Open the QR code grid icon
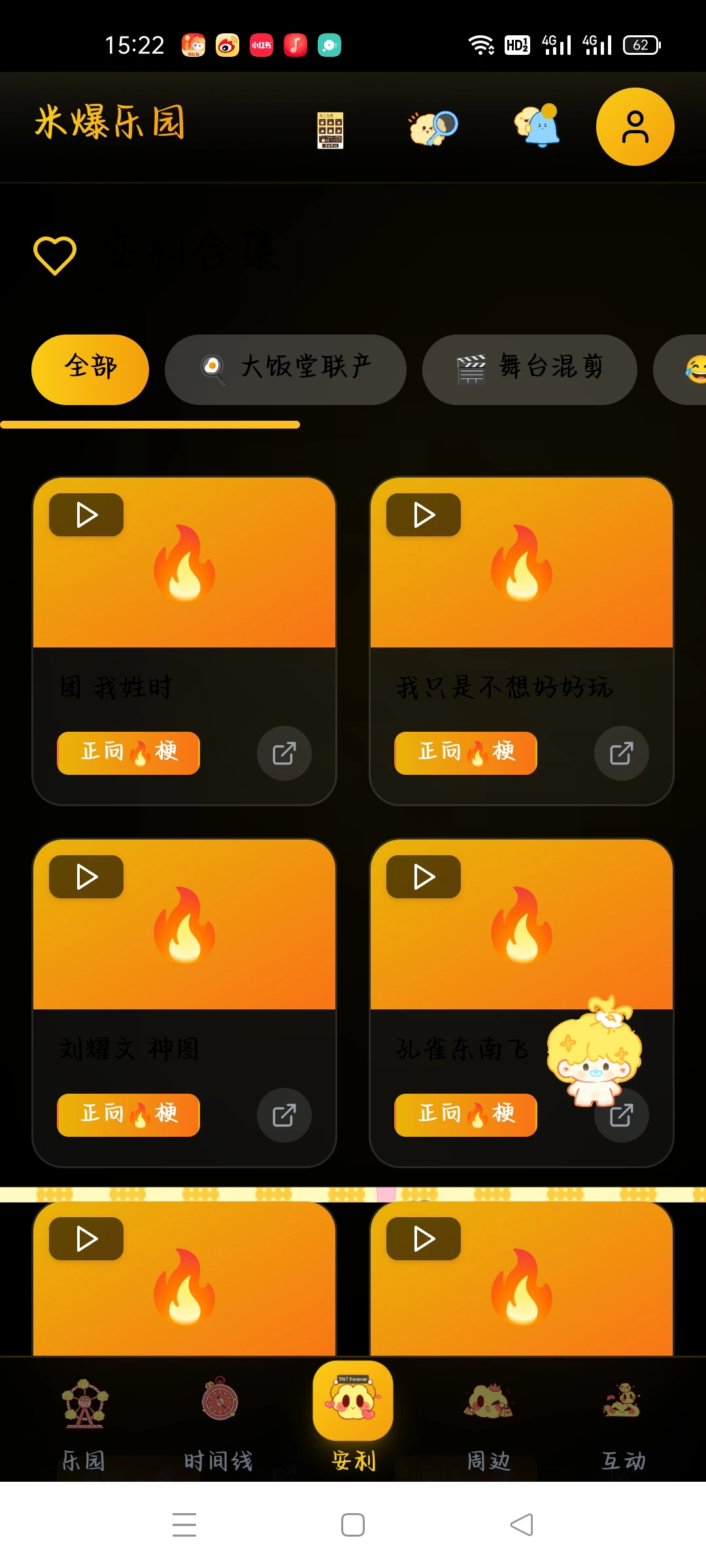The height and width of the screenshot is (1568, 706). click(330, 130)
